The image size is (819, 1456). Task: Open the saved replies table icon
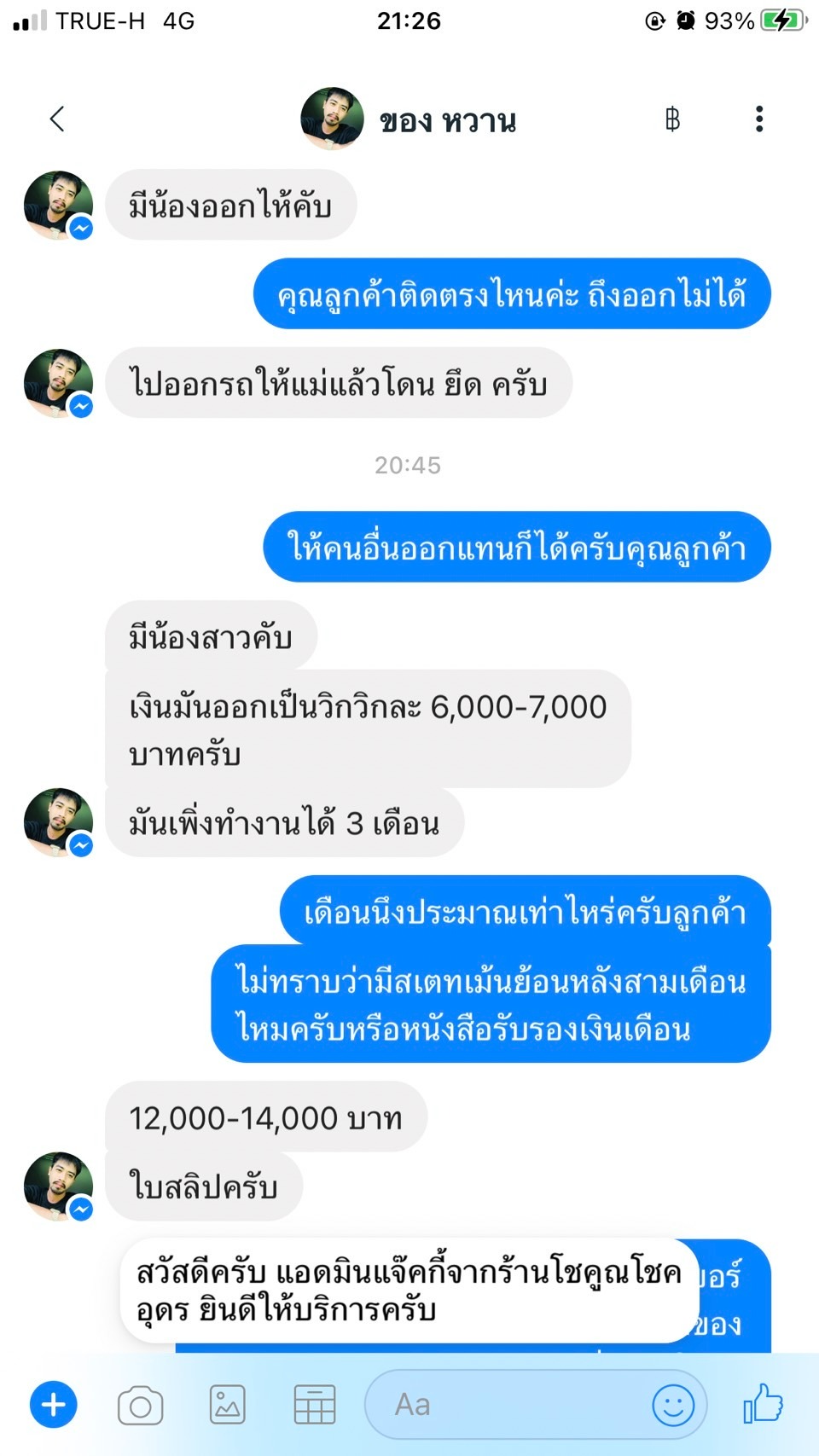[x=314, y=1405]
